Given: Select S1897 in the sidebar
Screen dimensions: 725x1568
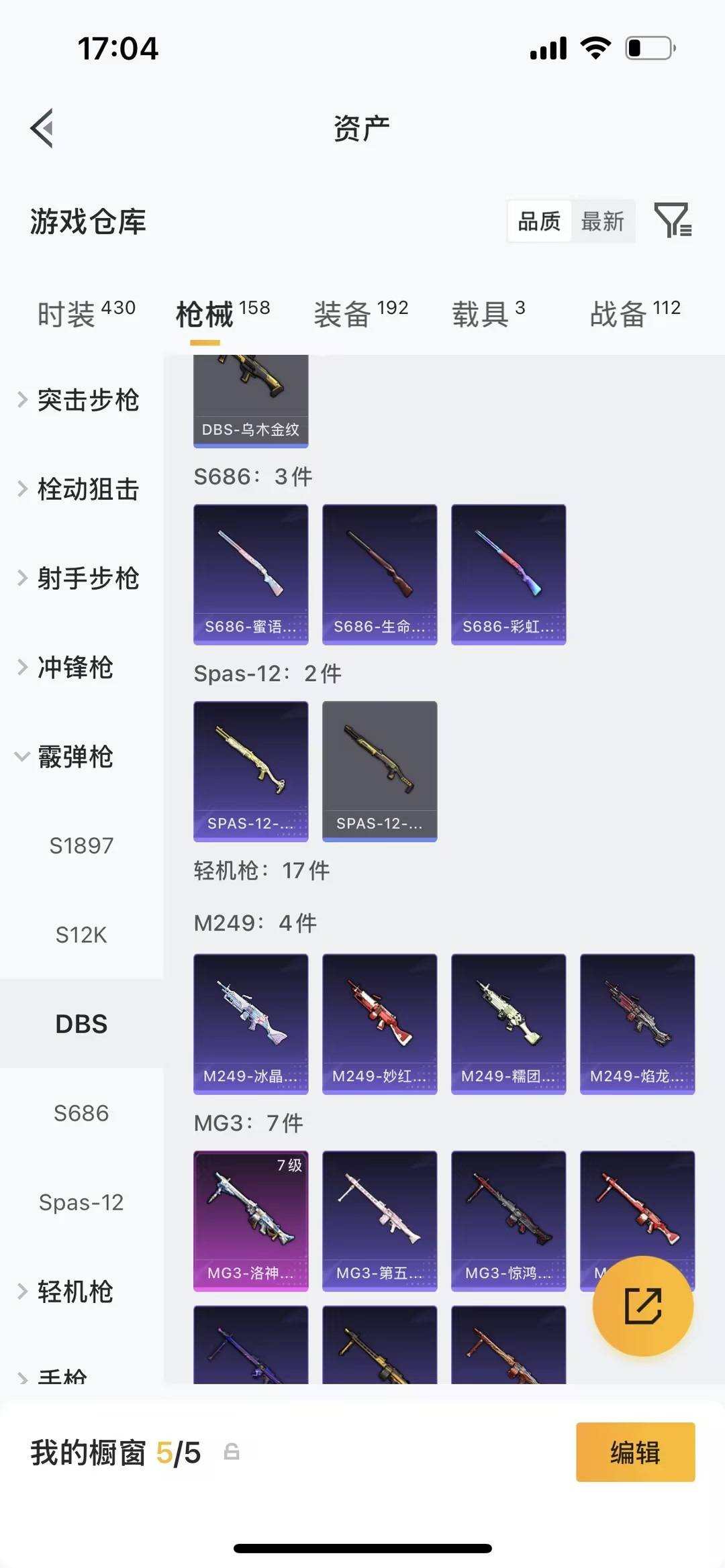Looking at the screenshot, I should [x=81, y=845].
